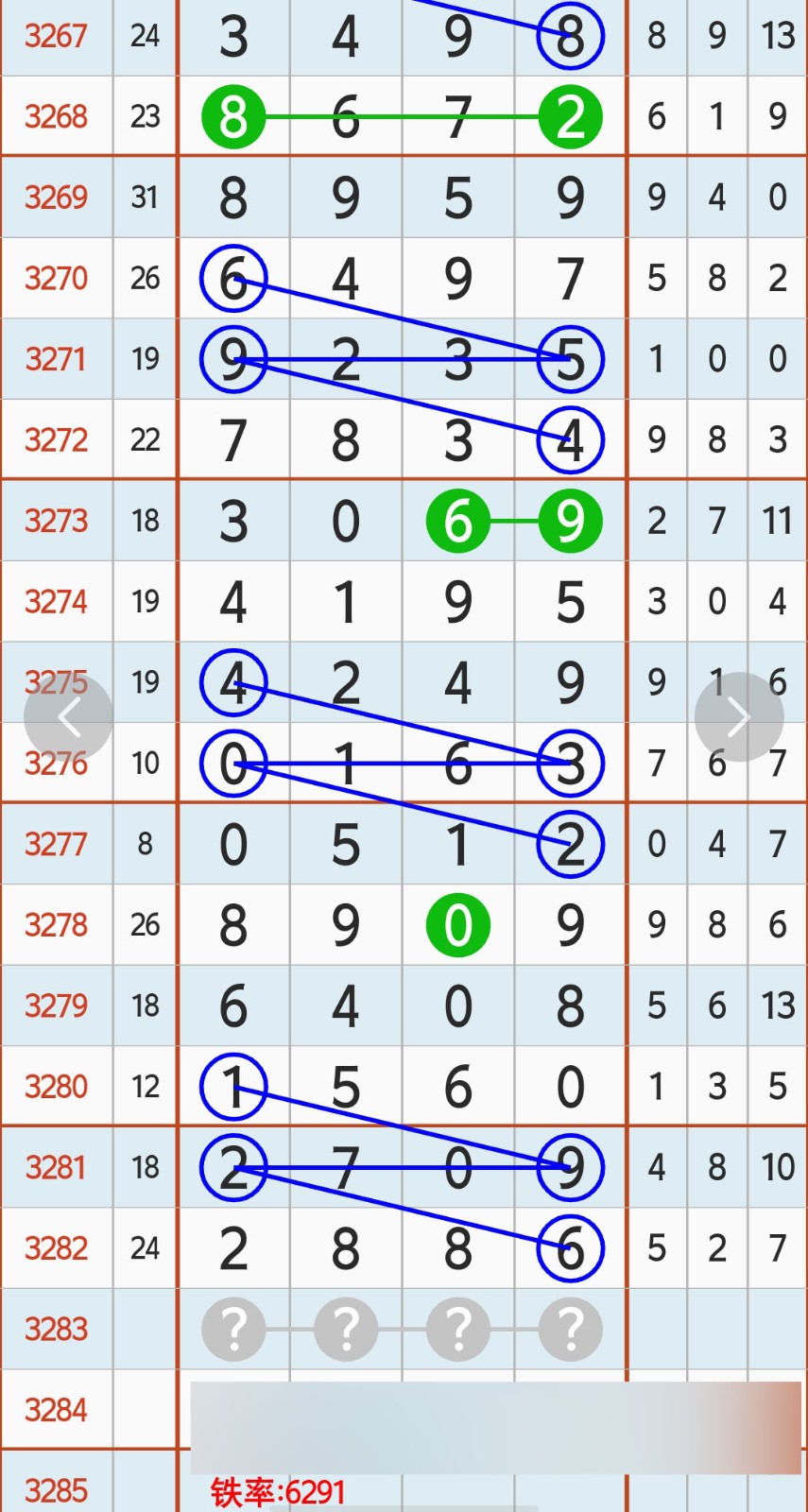Select the green circled 8 in row 3268
Image resolution: width=808 pixels, height=1512 pixels.
(x=232, y=116)
